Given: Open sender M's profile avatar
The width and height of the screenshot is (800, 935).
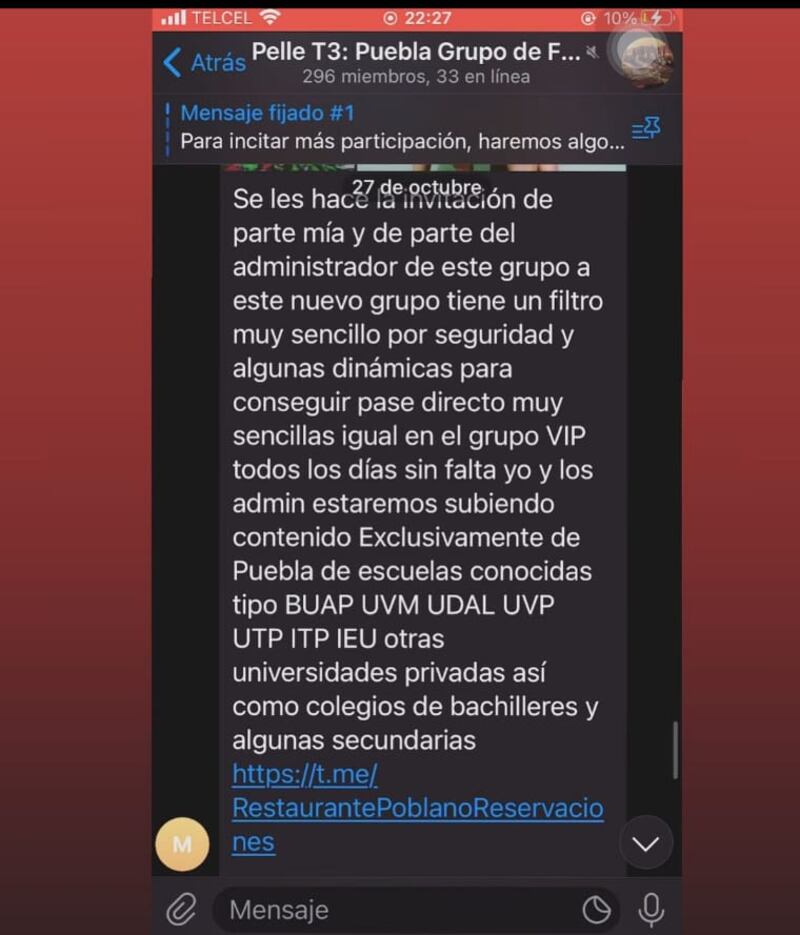Looking at the screenshot, I should click(x=182, y=843).
